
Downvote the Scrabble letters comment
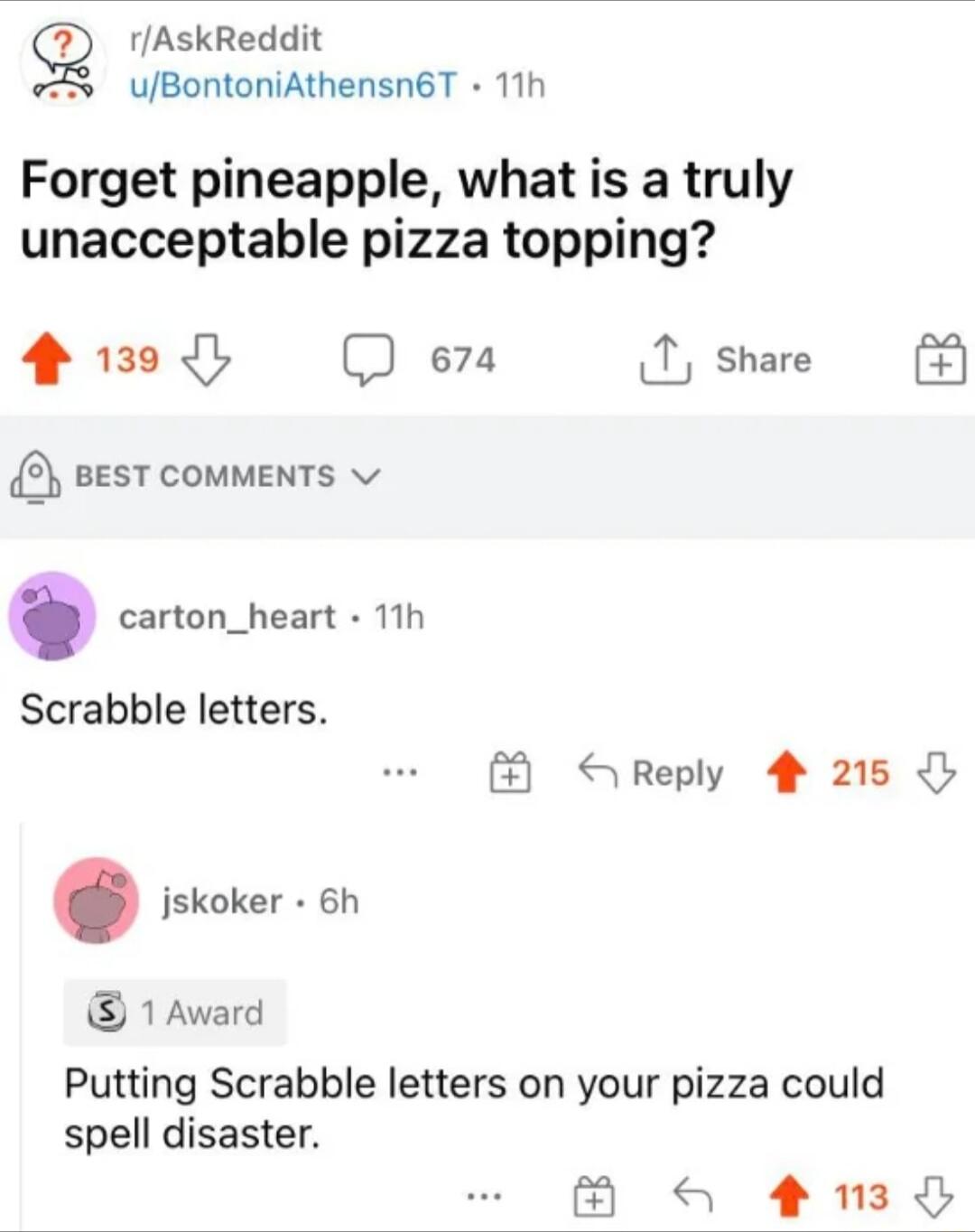(939, 775)
